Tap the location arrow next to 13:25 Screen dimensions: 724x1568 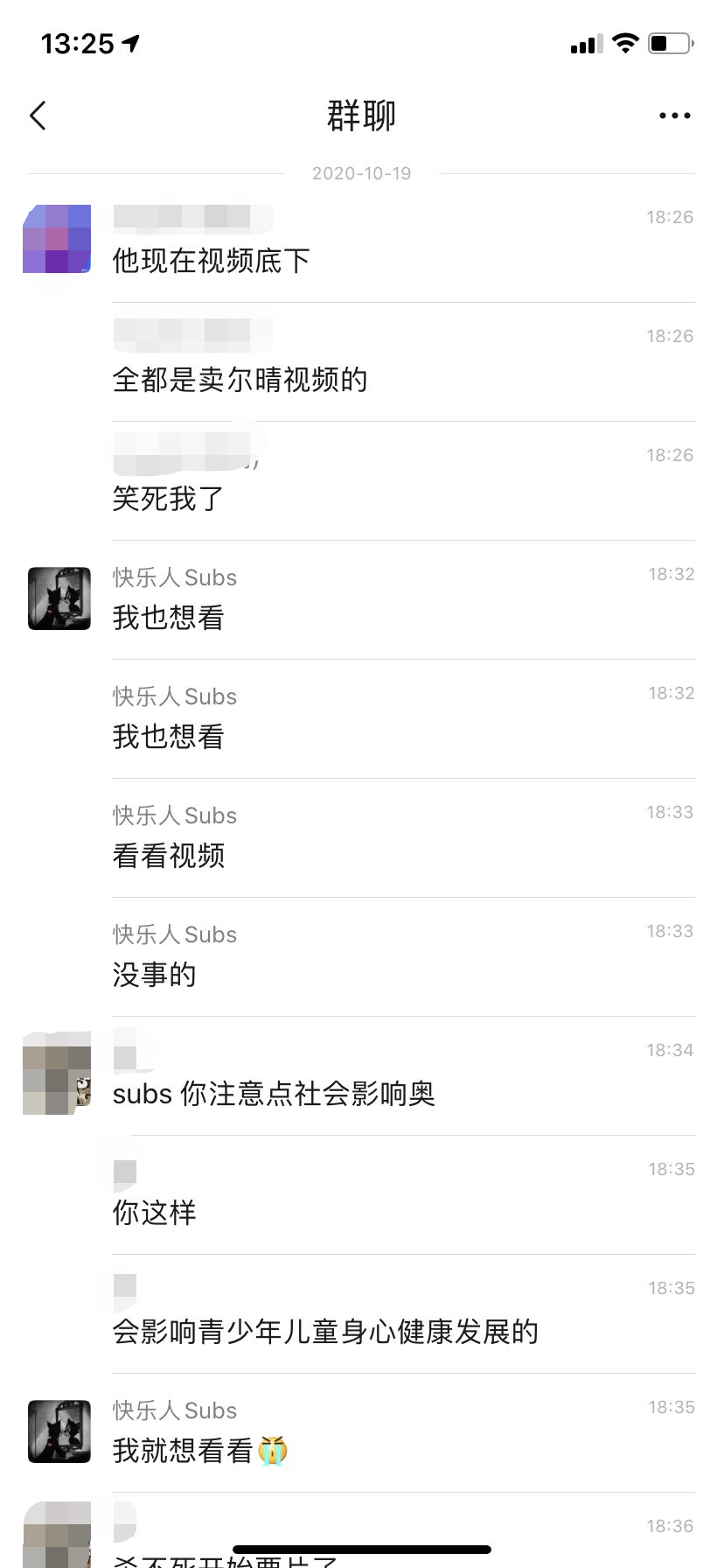(131, 43)
